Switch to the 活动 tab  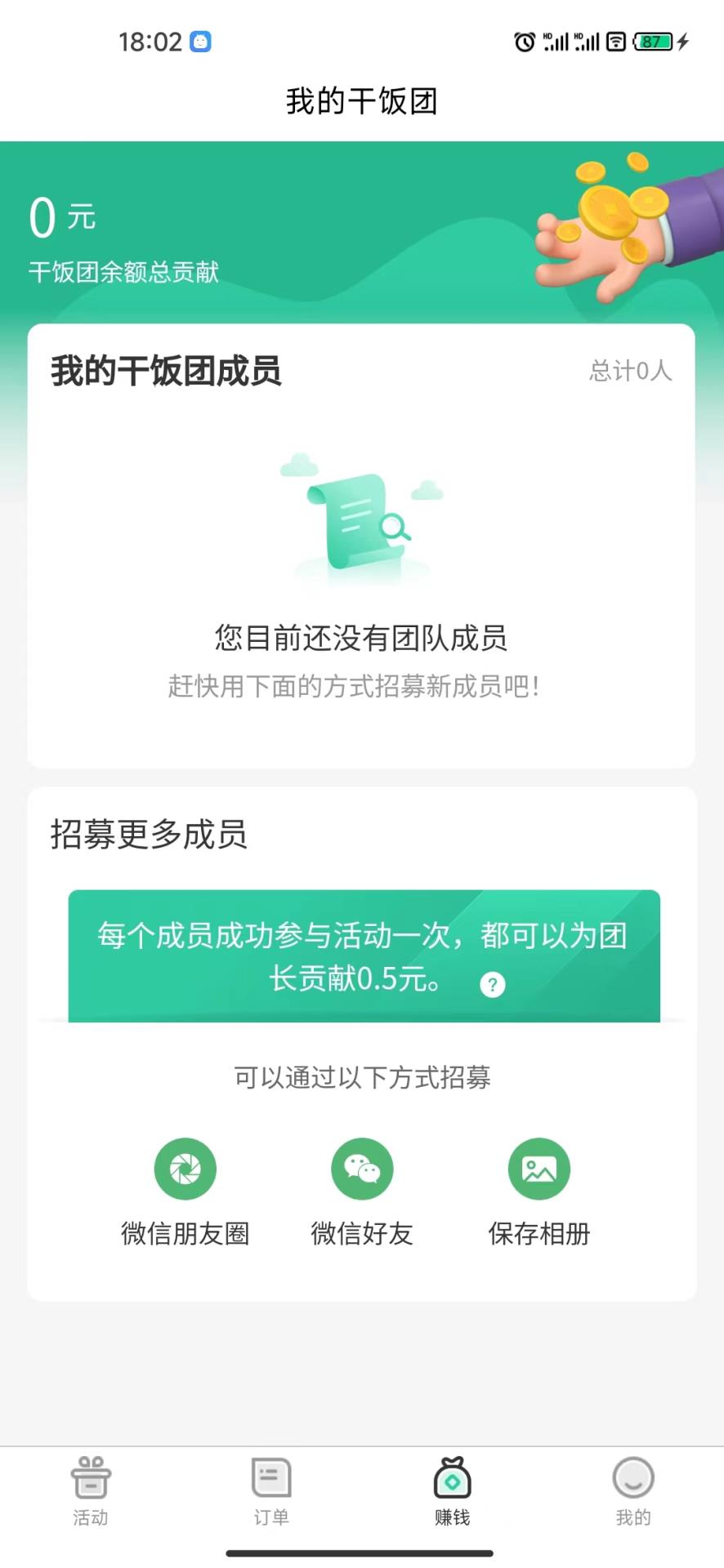pos(91,1491)
